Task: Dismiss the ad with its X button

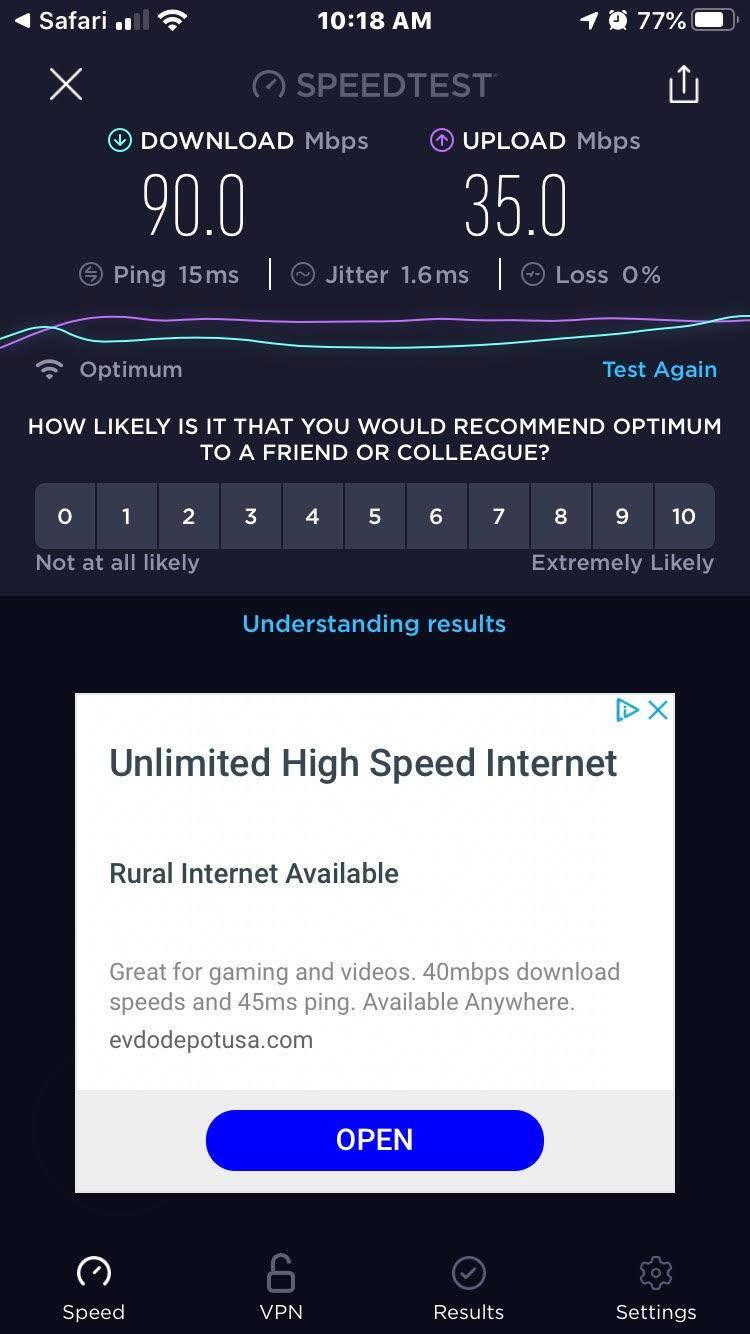Action: point(658,710)
